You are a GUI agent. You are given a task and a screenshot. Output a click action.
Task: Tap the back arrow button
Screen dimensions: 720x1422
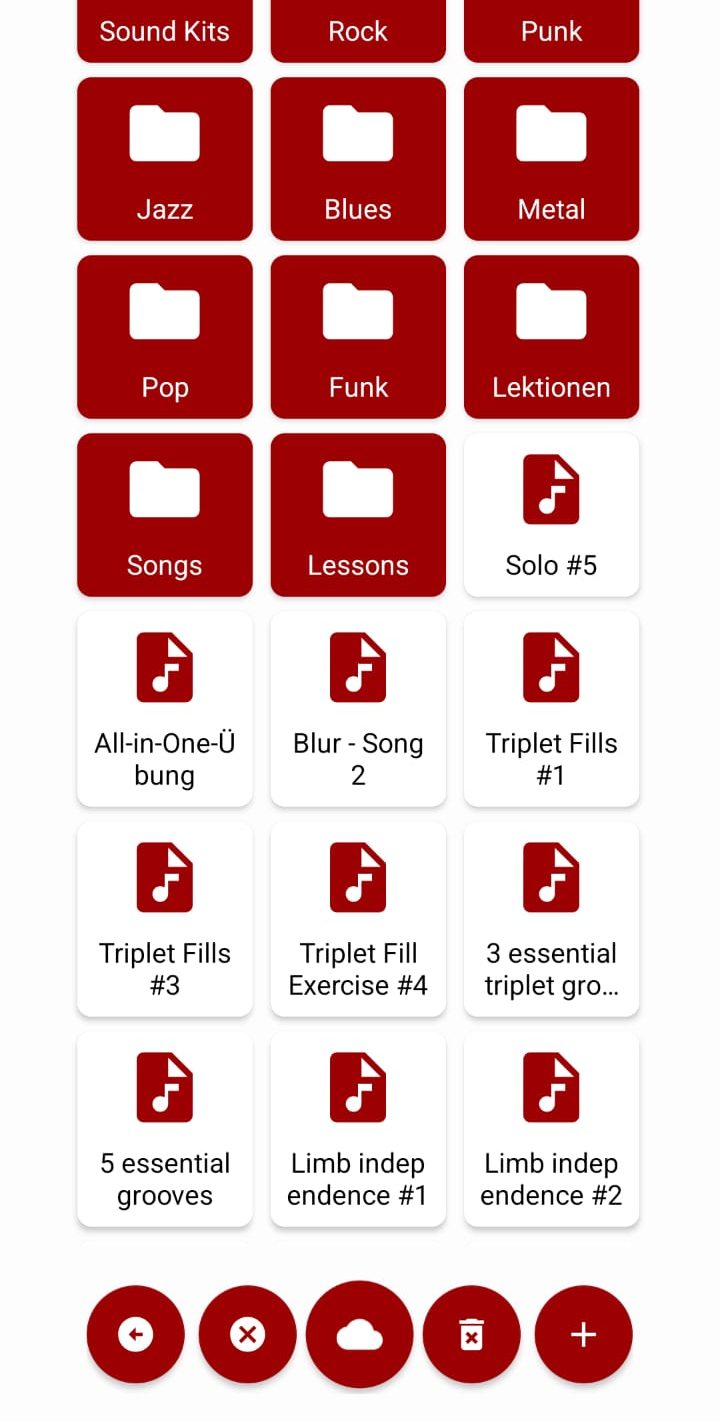click(x=136, y=1334)
